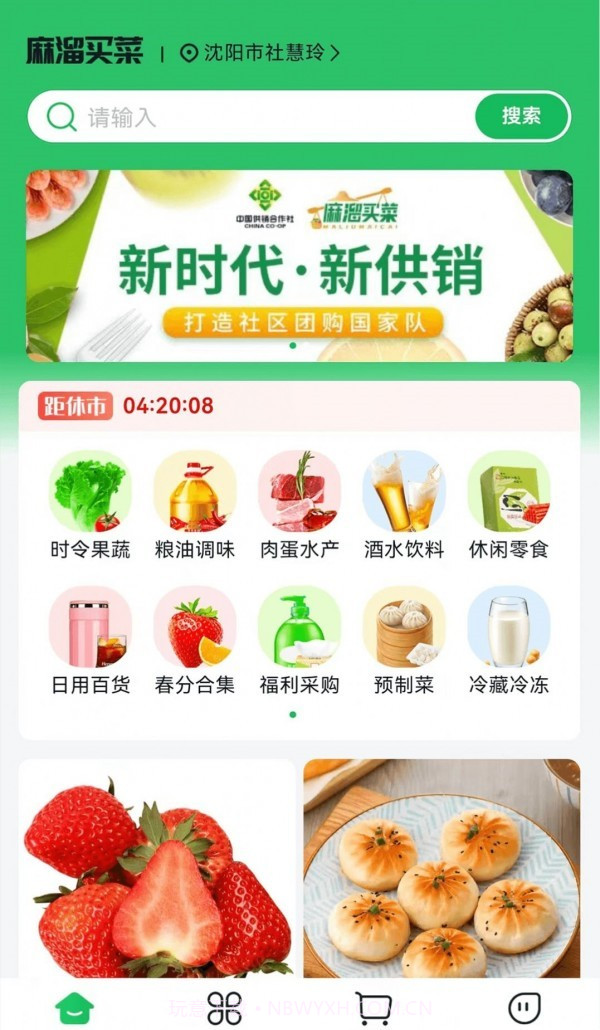Switch to the home tab
Image resolution: width=600 pixels, height=1030 pixels.
(x=75, y=1006)
